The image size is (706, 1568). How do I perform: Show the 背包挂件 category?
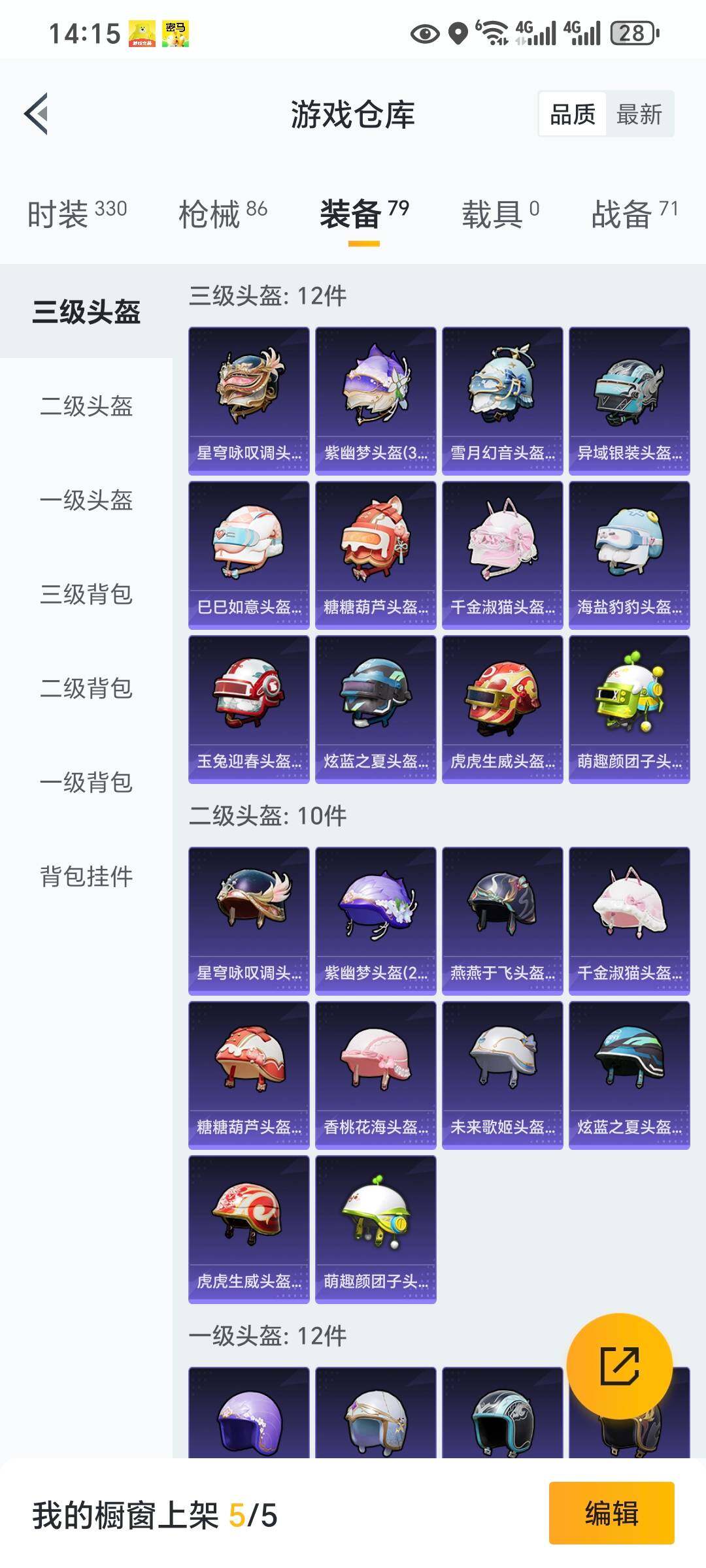(x=86, y=877)
